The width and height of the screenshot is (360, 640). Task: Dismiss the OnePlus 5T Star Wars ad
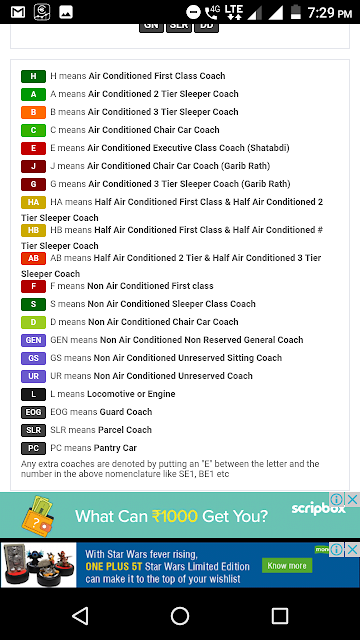[x=352, y=549]
